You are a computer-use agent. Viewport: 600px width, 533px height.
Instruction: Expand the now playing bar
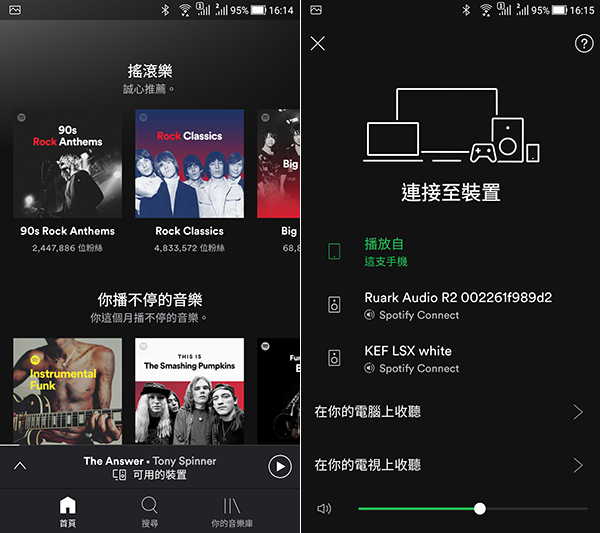[20, 466]
